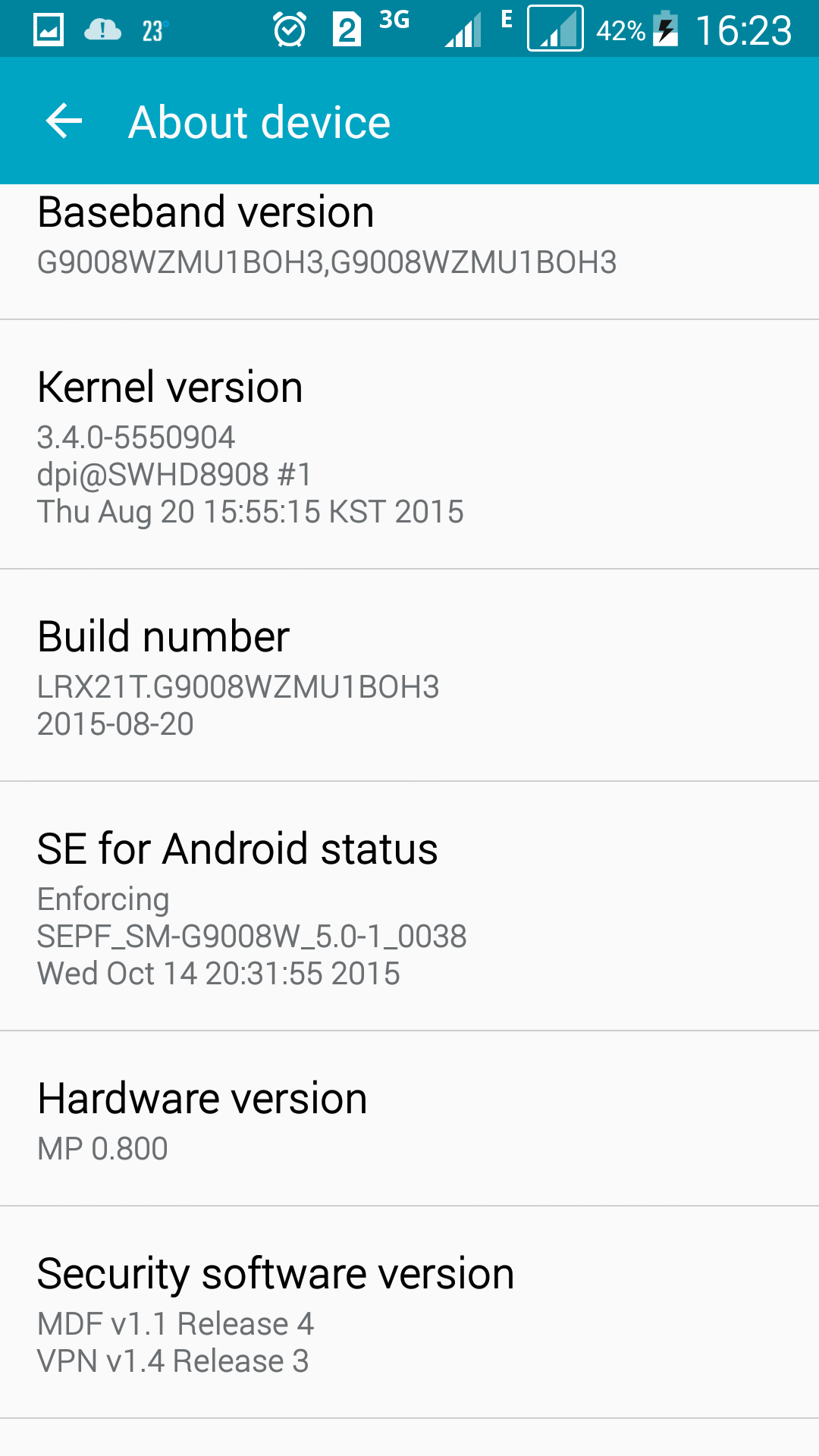
Task: Select the Kernel version entry
Action: (x=409, y=444)
